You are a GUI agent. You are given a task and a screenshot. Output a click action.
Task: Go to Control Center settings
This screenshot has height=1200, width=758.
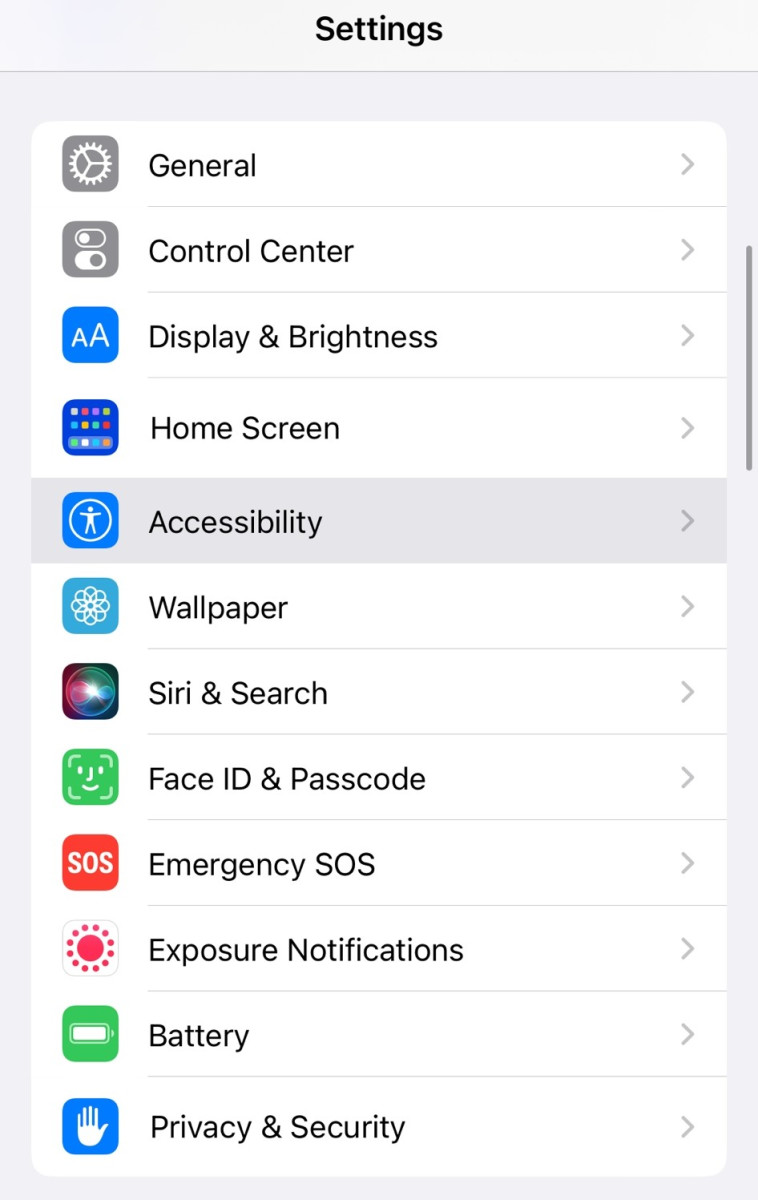click(x=378, y=251)
